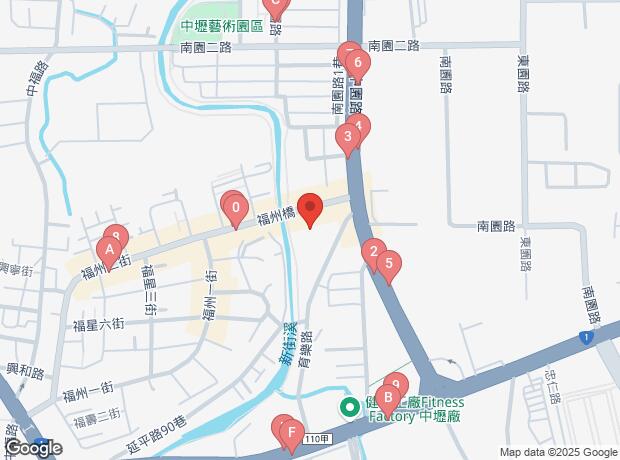
Task: Open map marker 3 on 南園路
Action: point(347,137)
